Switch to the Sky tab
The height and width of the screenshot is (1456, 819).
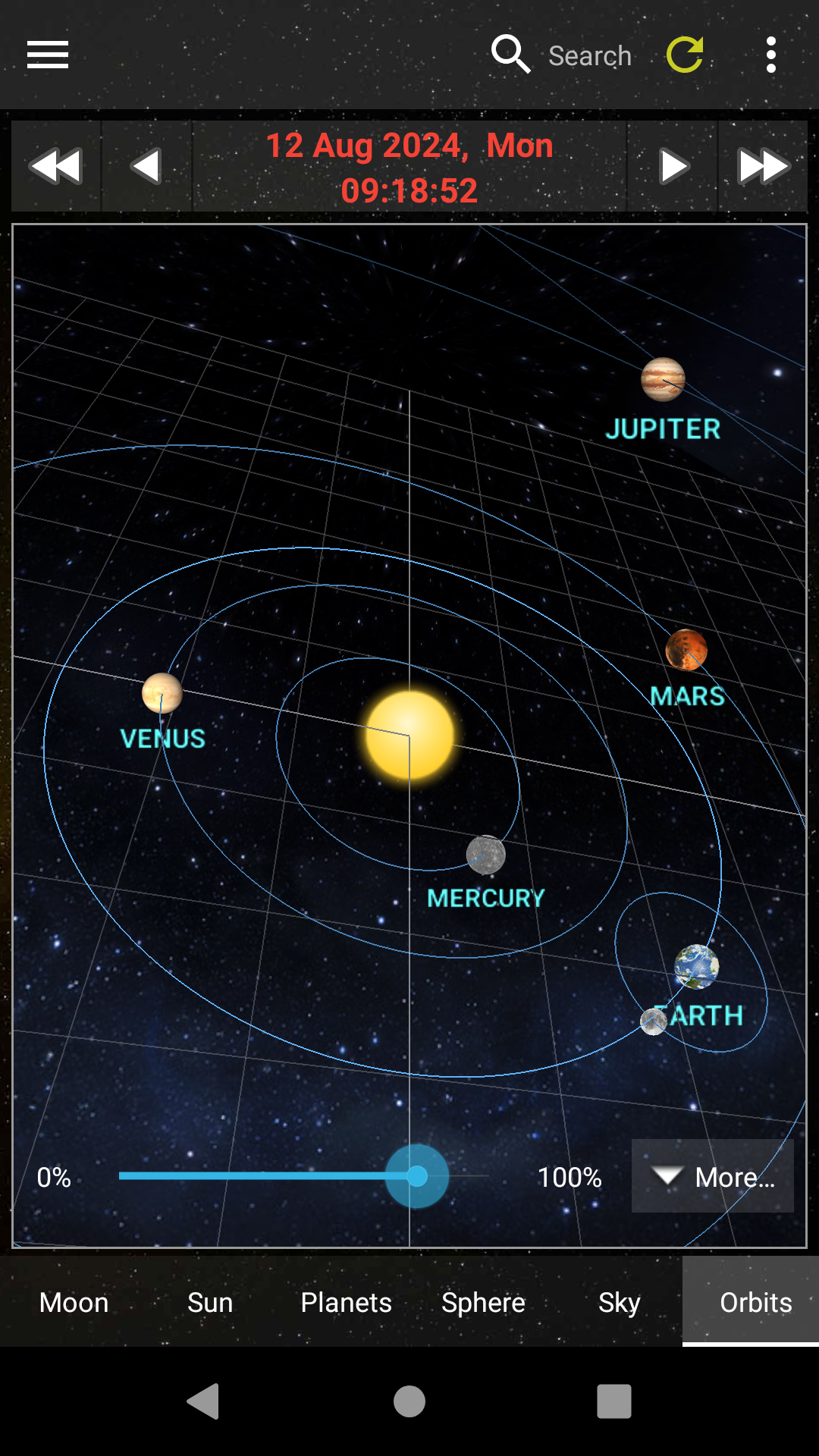pyautogui.click(x=619, y=1302)
